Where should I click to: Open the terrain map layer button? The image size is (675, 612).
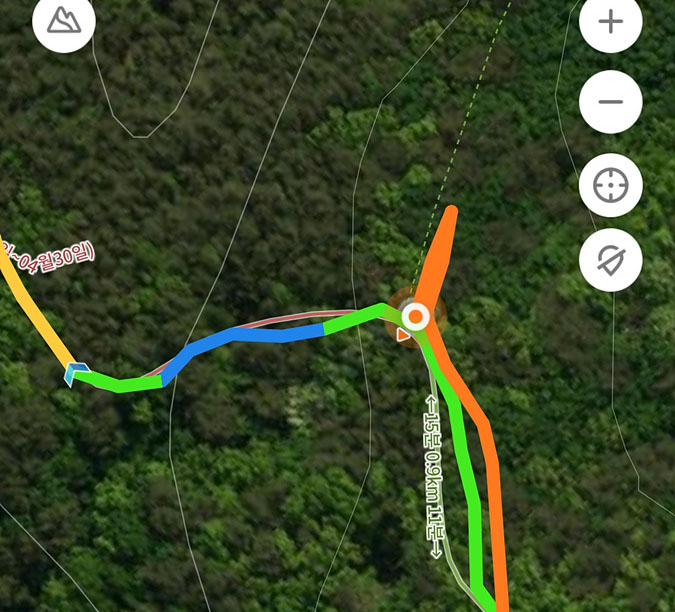(64, 20)
